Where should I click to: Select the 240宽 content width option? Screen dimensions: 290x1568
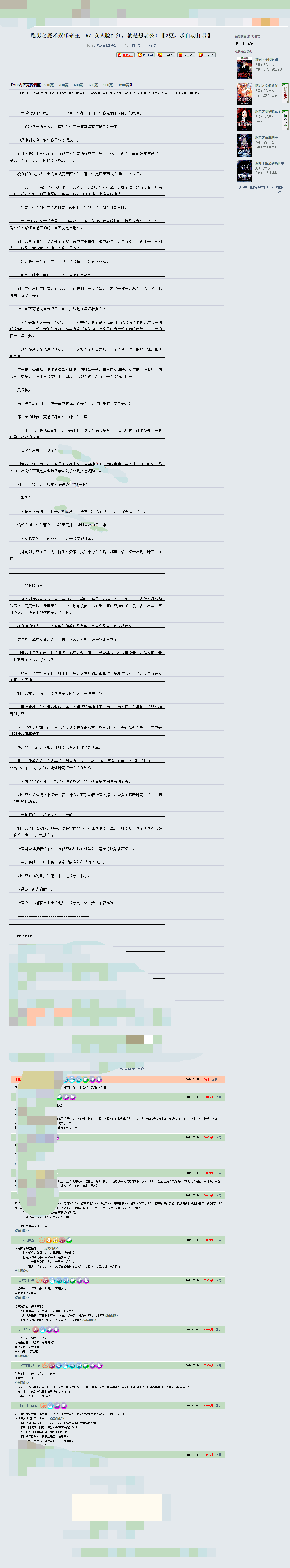tap(49, 85)
